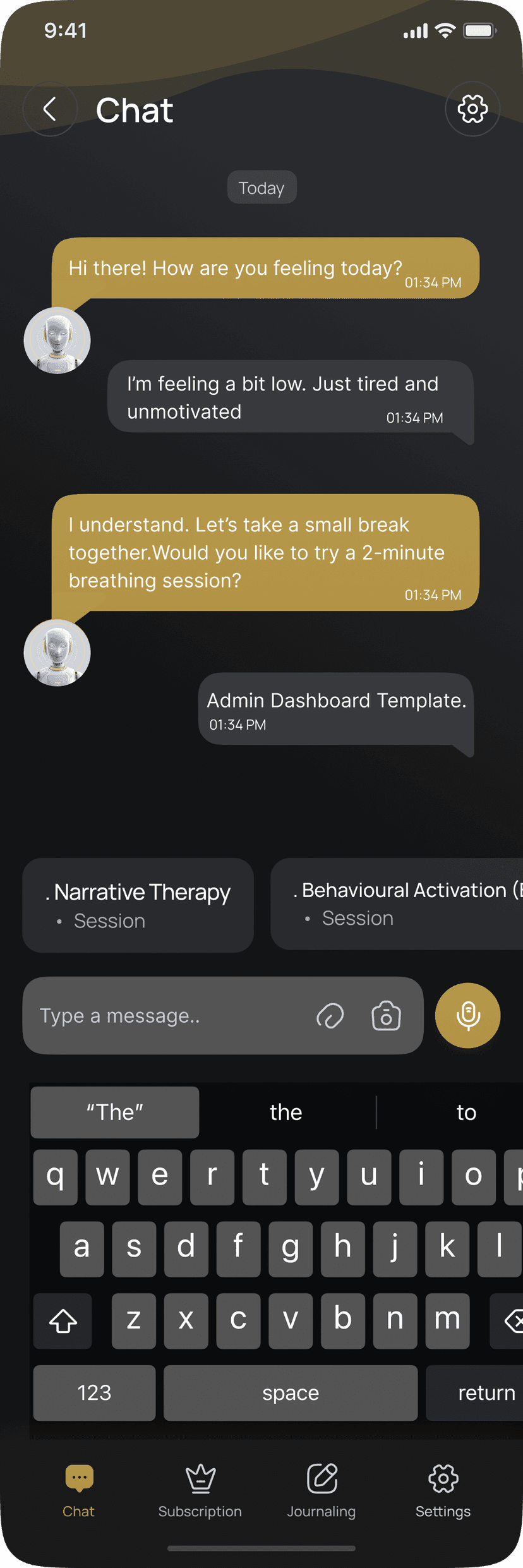This screenshot has width=523, height=1568.
Task: Select the Behavioural Activation Session chip
Action: [x=397, y=903]
